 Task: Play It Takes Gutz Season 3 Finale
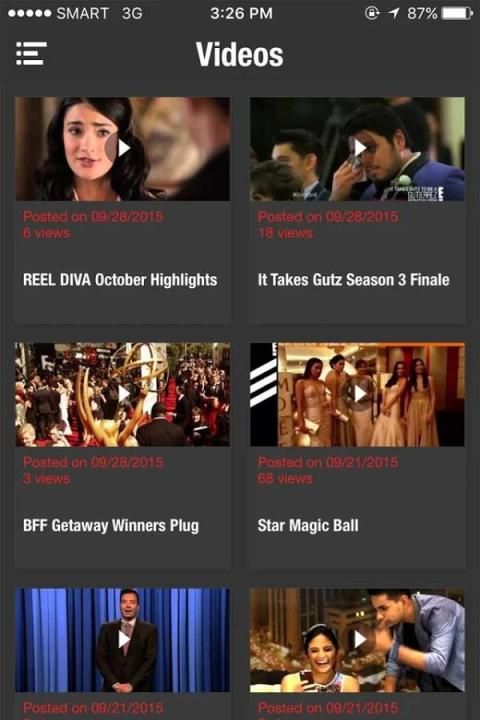click(x=357, y=149)
